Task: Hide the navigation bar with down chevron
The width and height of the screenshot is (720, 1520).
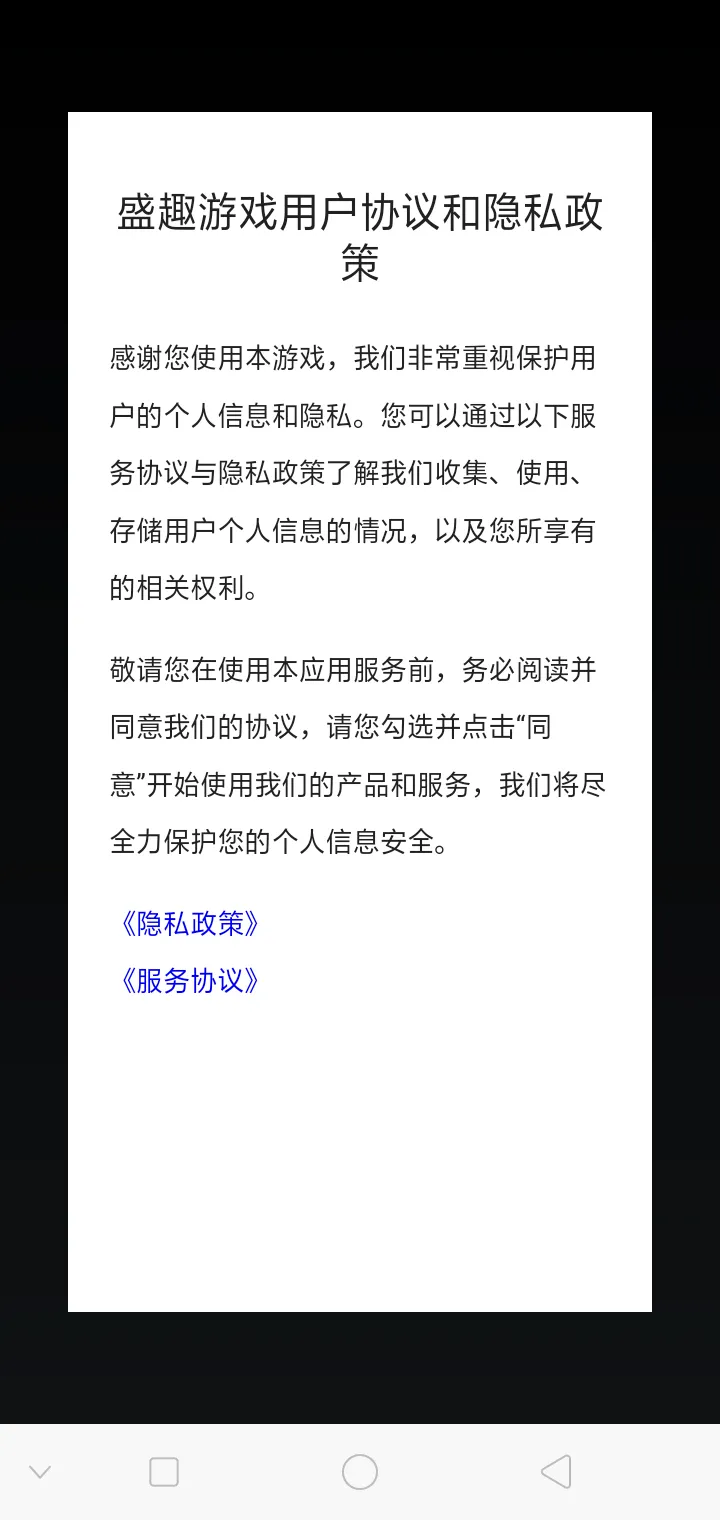Action: coord(40,1472)
